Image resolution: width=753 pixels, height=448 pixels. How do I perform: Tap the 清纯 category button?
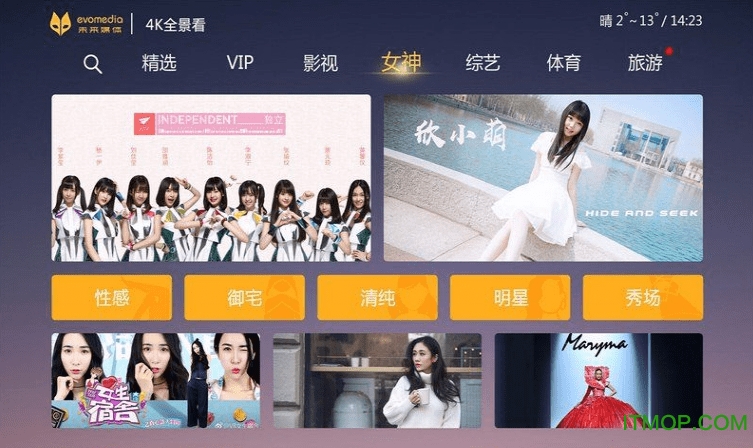click(377, 298)
